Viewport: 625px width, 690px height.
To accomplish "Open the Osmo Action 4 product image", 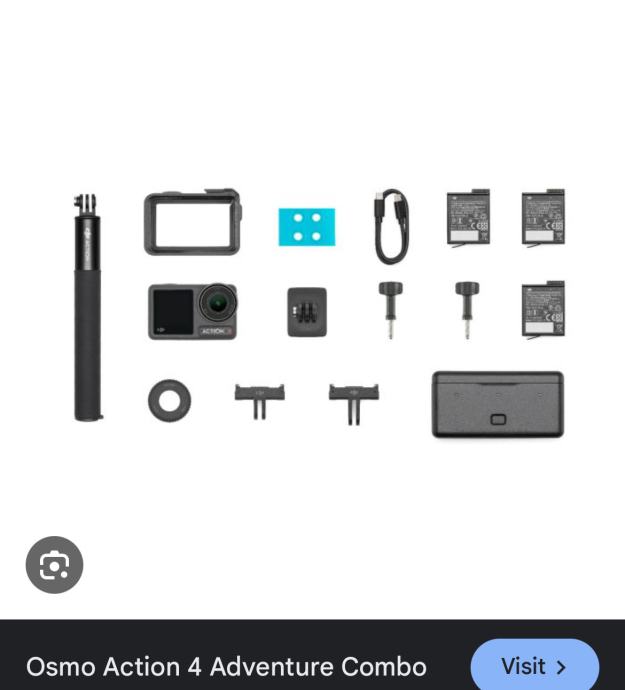I will [320, 312].
